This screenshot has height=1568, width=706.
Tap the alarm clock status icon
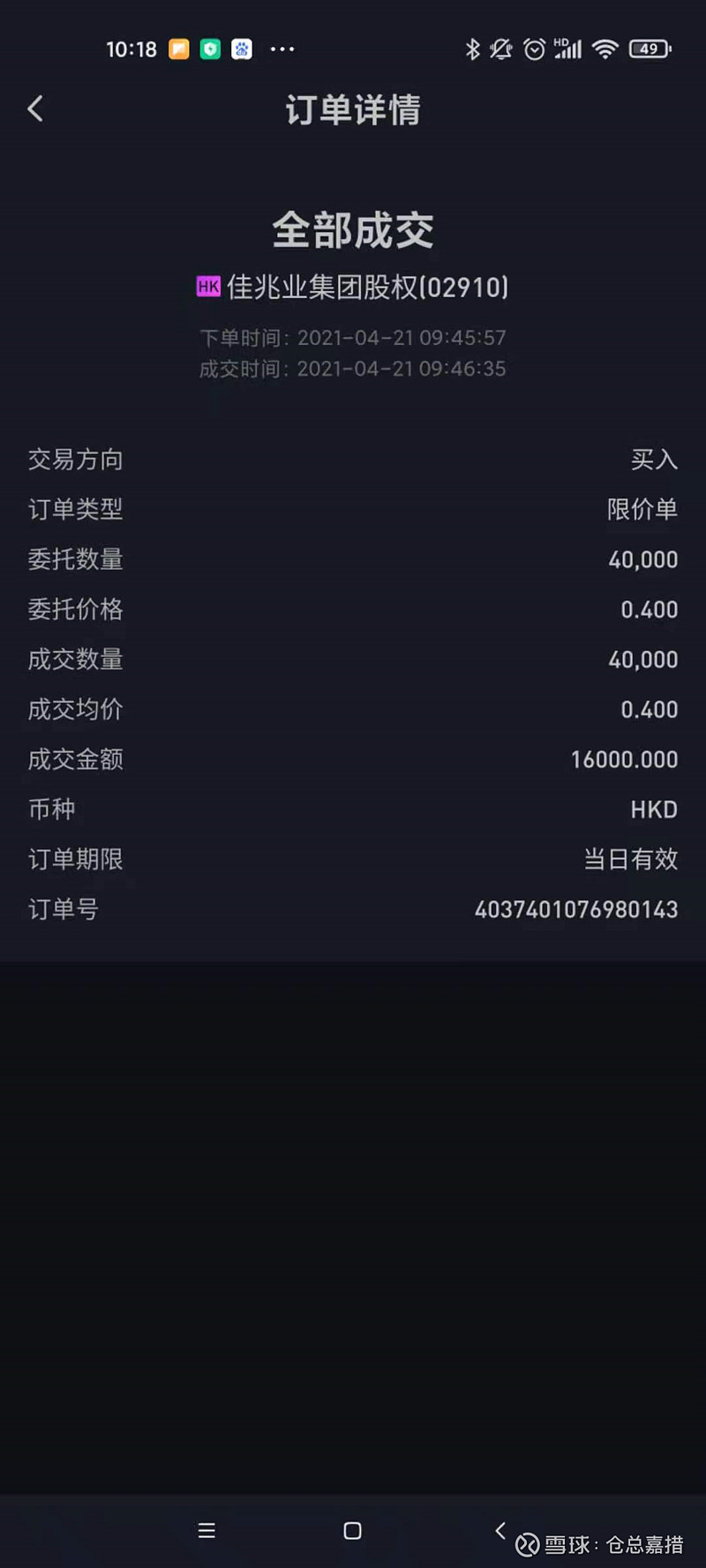[534, 49]
